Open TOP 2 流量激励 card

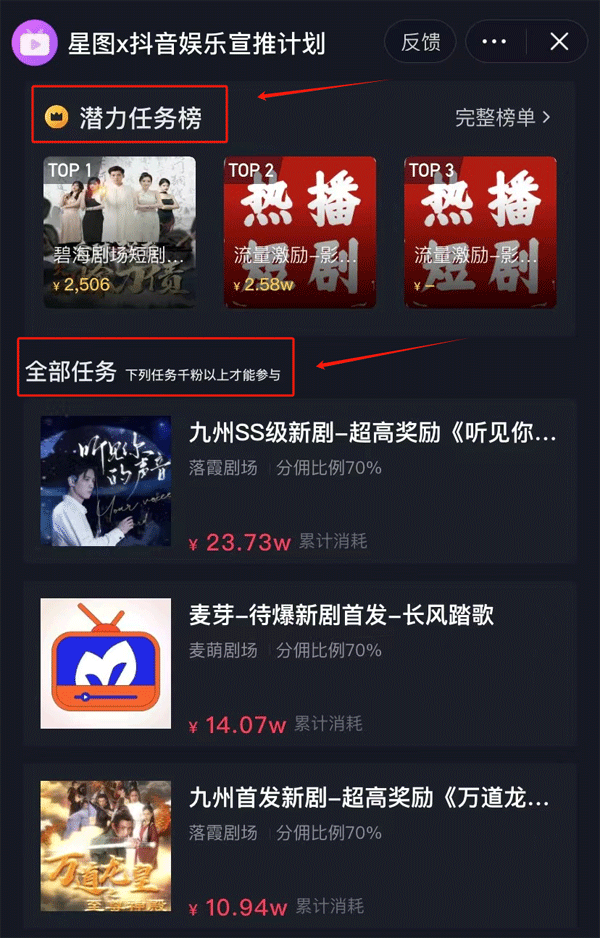(x=299, y=231)
